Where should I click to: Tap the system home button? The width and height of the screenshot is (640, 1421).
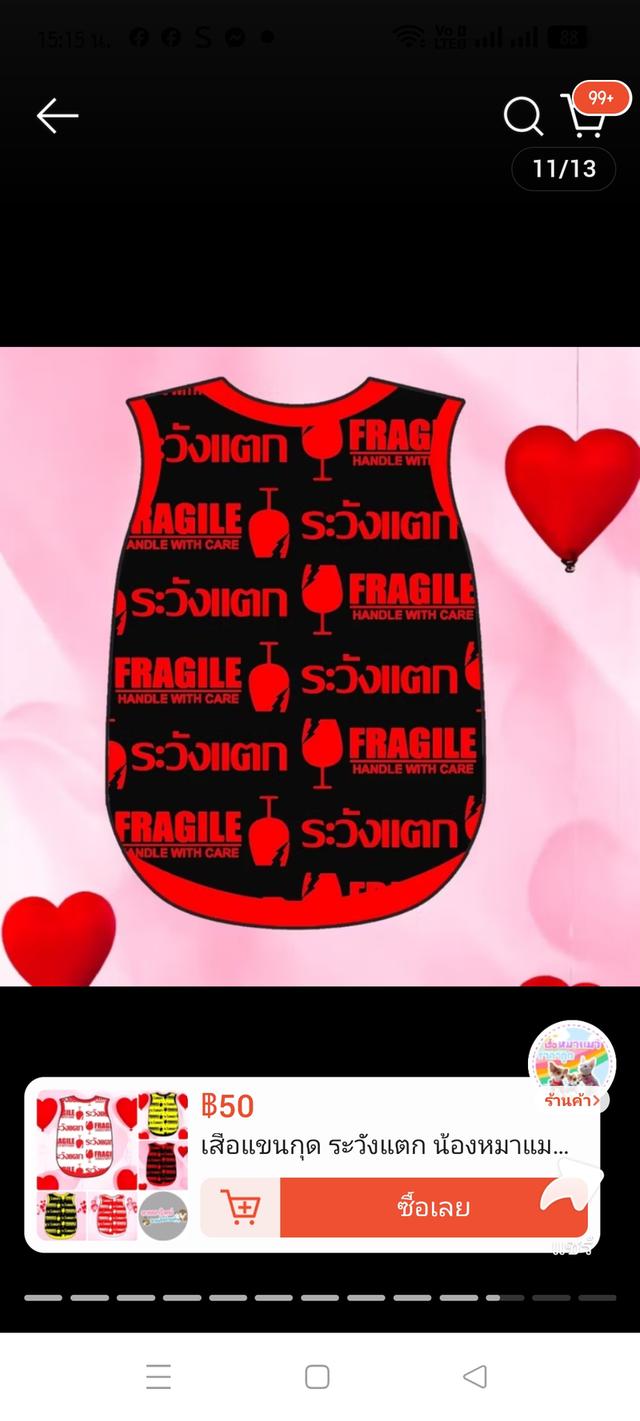click(x=317, y=1377)
